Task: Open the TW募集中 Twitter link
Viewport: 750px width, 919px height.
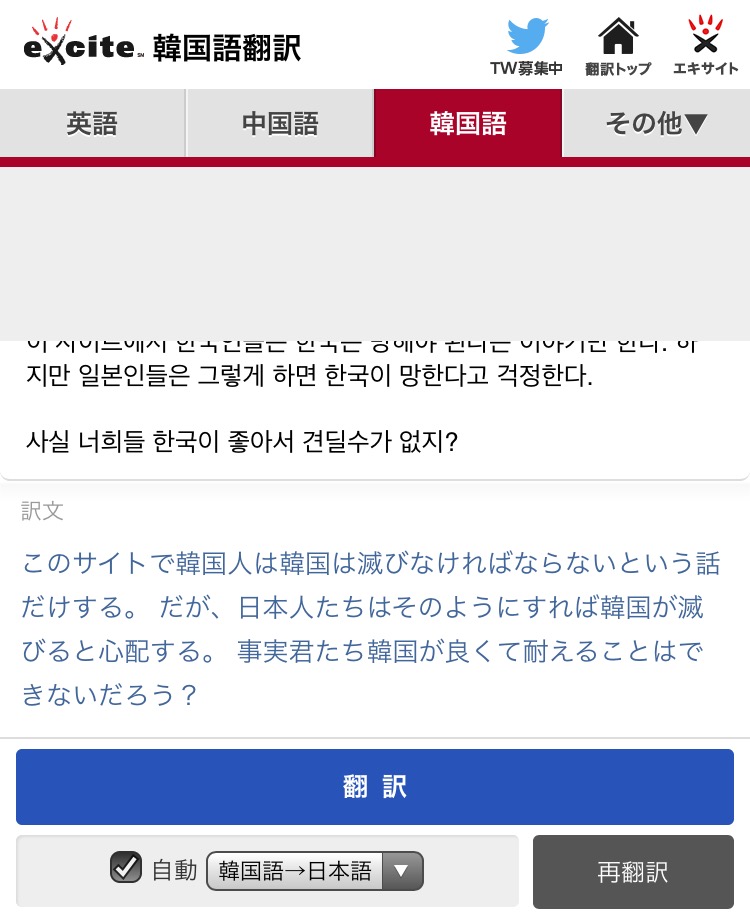Action: click(x=526, y=46)
